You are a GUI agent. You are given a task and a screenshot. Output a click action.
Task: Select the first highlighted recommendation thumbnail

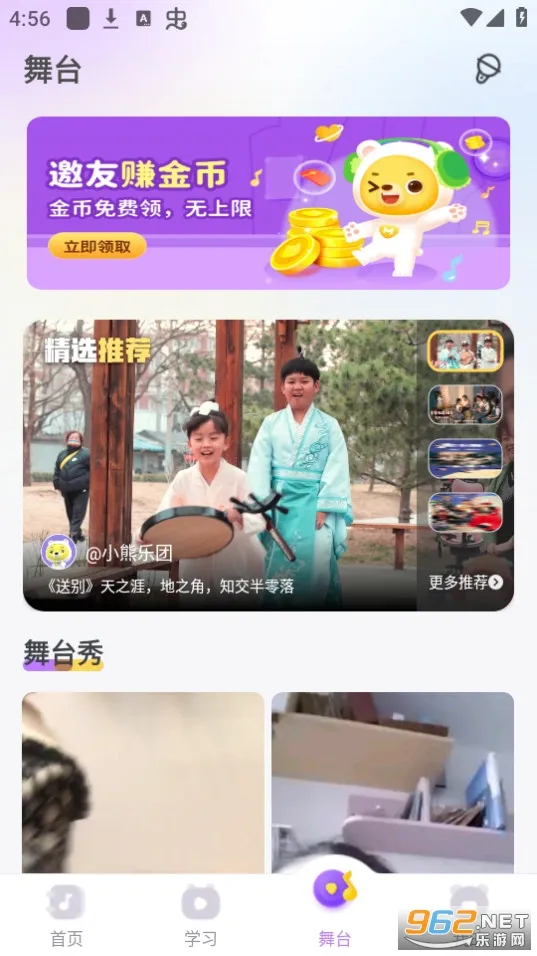[x=465, y=351]
